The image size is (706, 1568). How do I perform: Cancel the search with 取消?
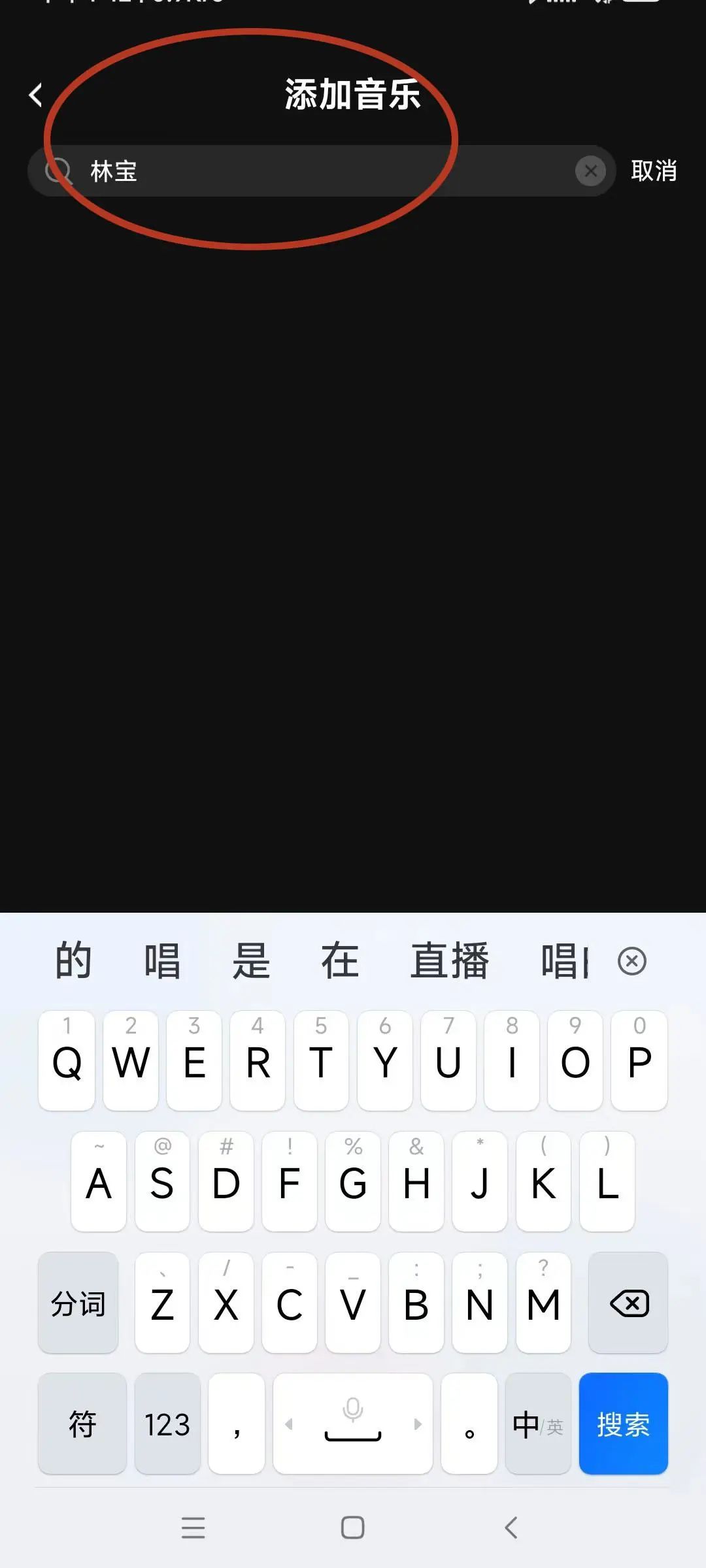coord(654,171)
